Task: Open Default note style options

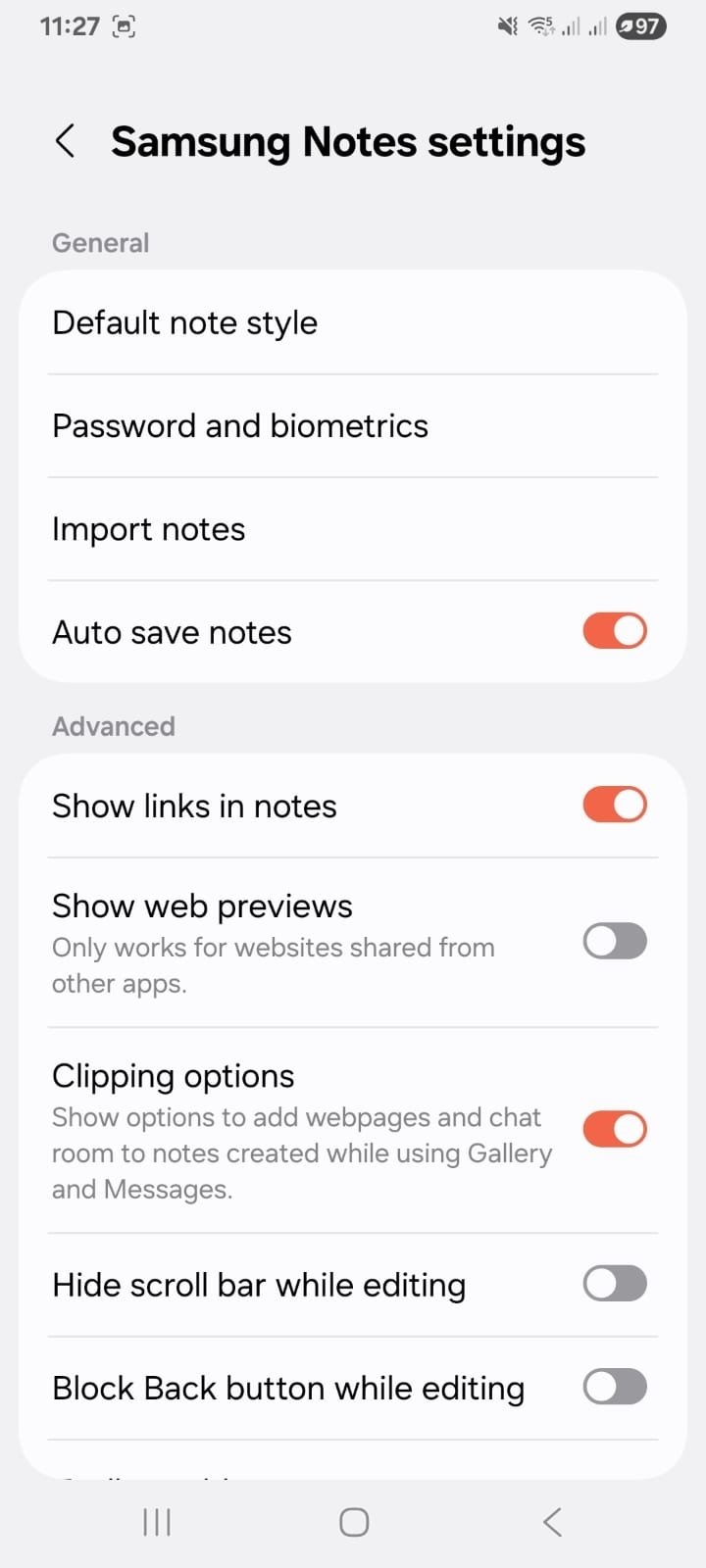Action: click(x=185, y=321)
